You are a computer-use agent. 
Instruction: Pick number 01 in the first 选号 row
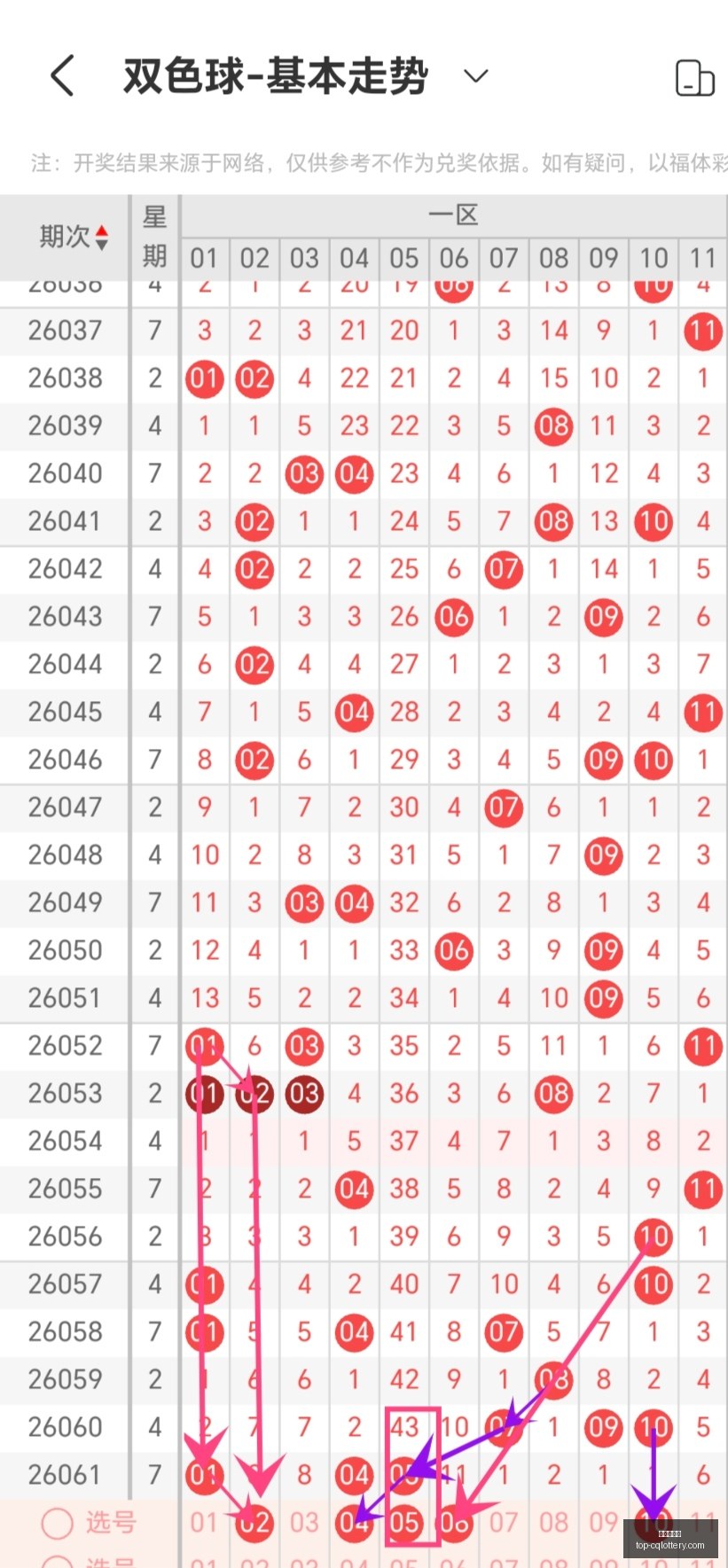tap(204, 1523)
